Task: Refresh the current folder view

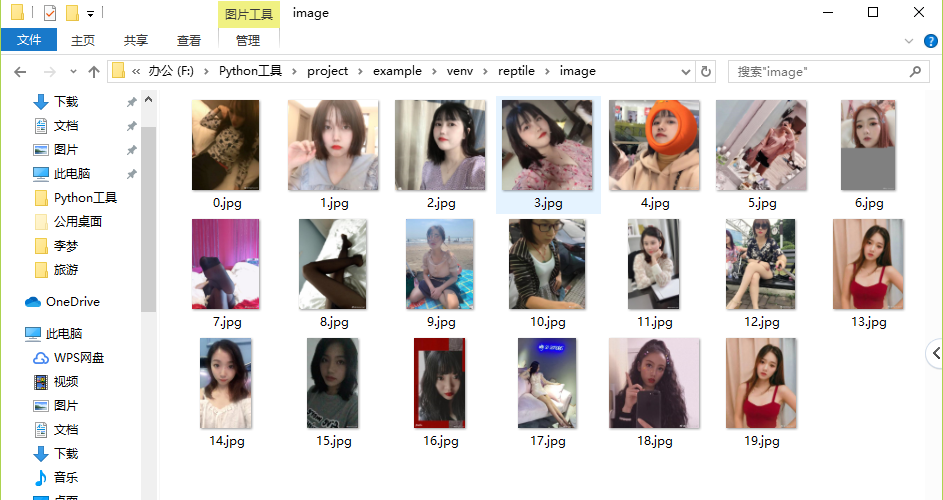Action: point(707,72)
